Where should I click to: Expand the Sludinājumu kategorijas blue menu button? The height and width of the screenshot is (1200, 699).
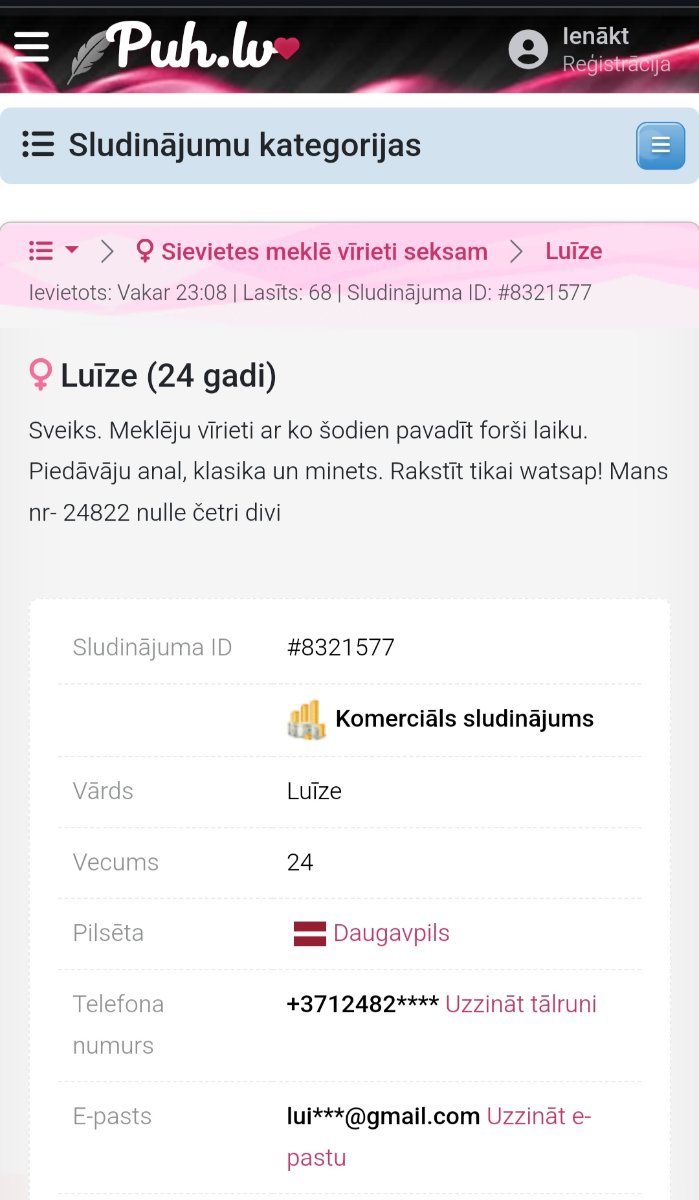point(661,146)
